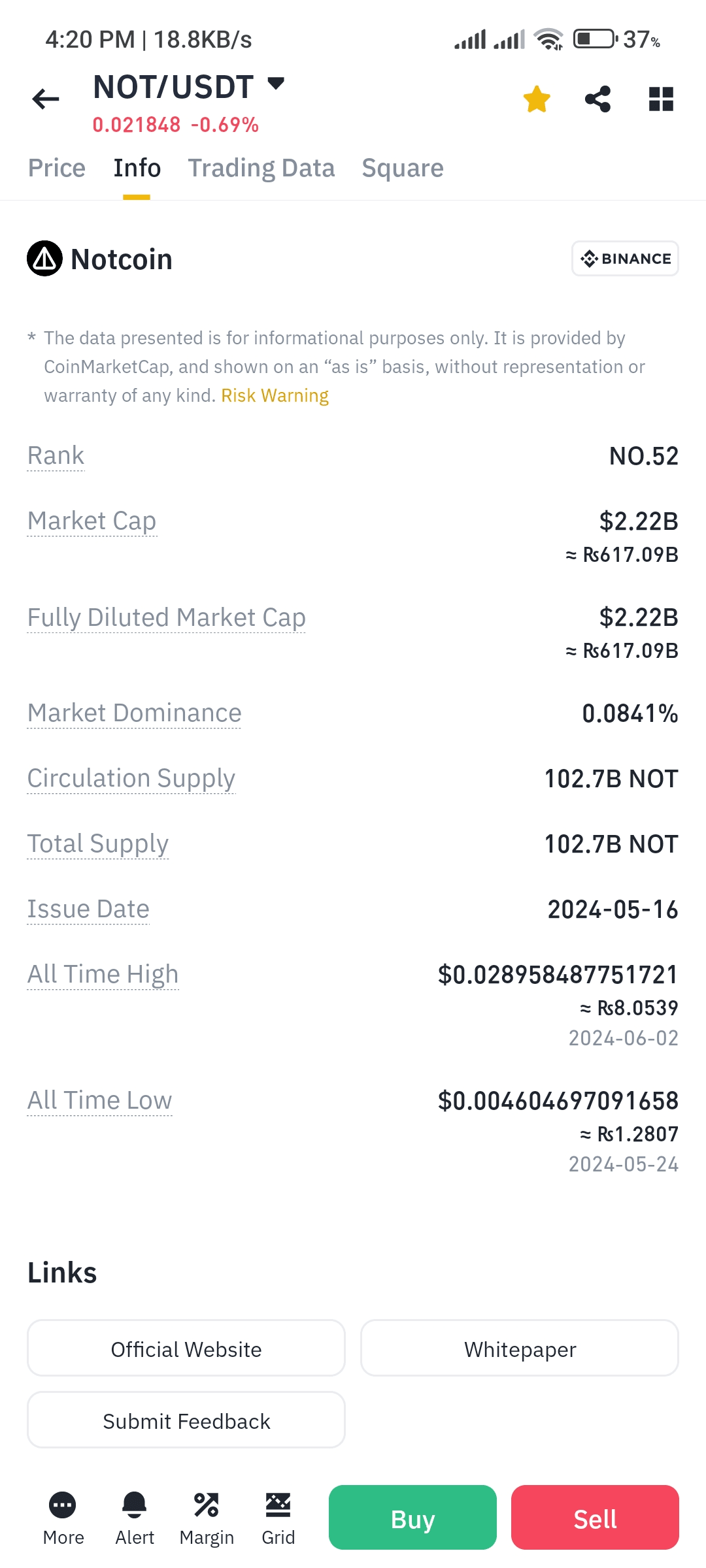The height and width of the screenshot is (1568, 706).
Task: Open the More options
Action: 63,1518
